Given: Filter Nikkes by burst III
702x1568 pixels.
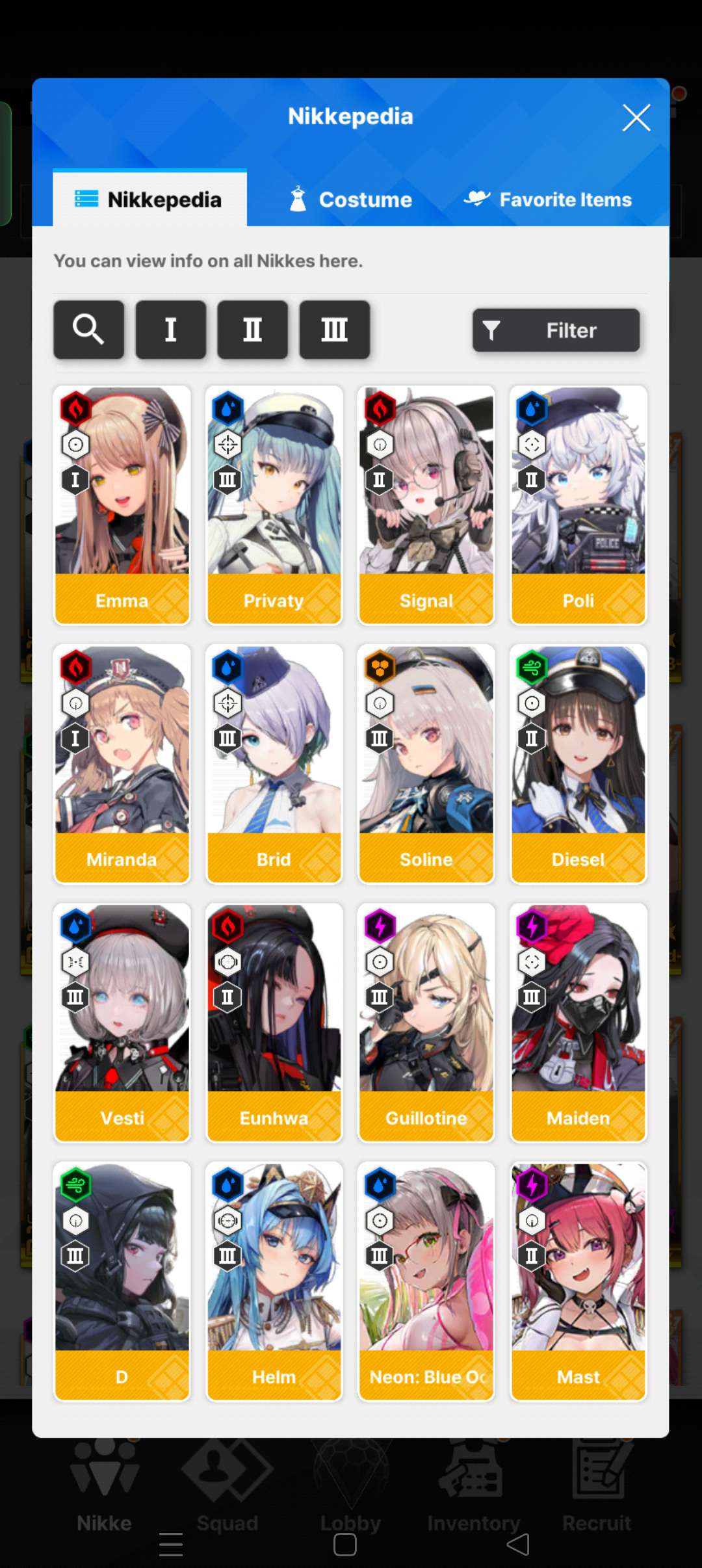Looking at the screenshot, I should (x=334, y=330).
